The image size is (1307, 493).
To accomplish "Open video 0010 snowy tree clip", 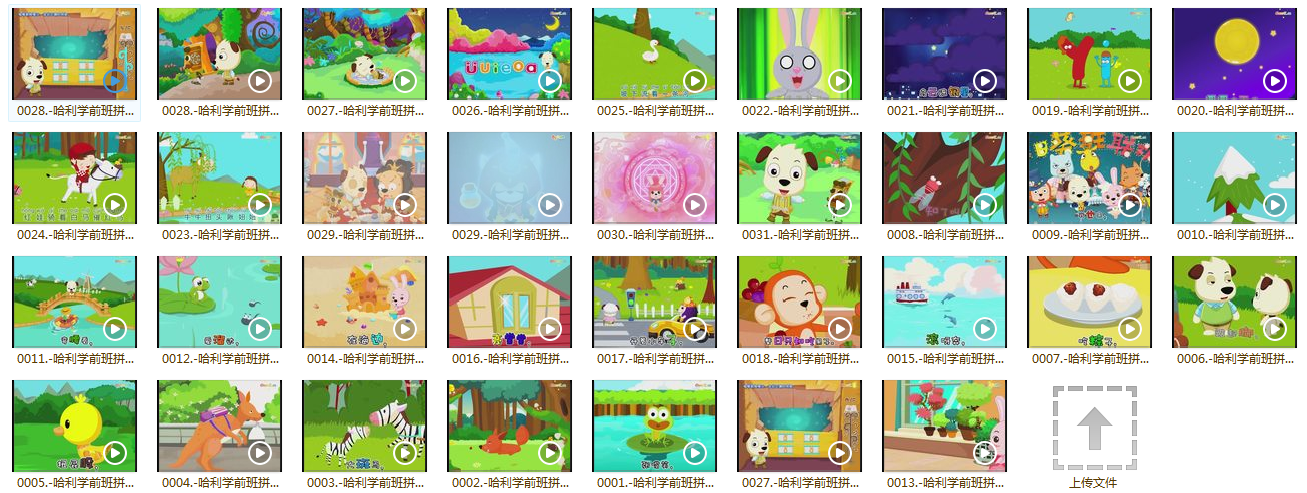I will (1234, 179).
